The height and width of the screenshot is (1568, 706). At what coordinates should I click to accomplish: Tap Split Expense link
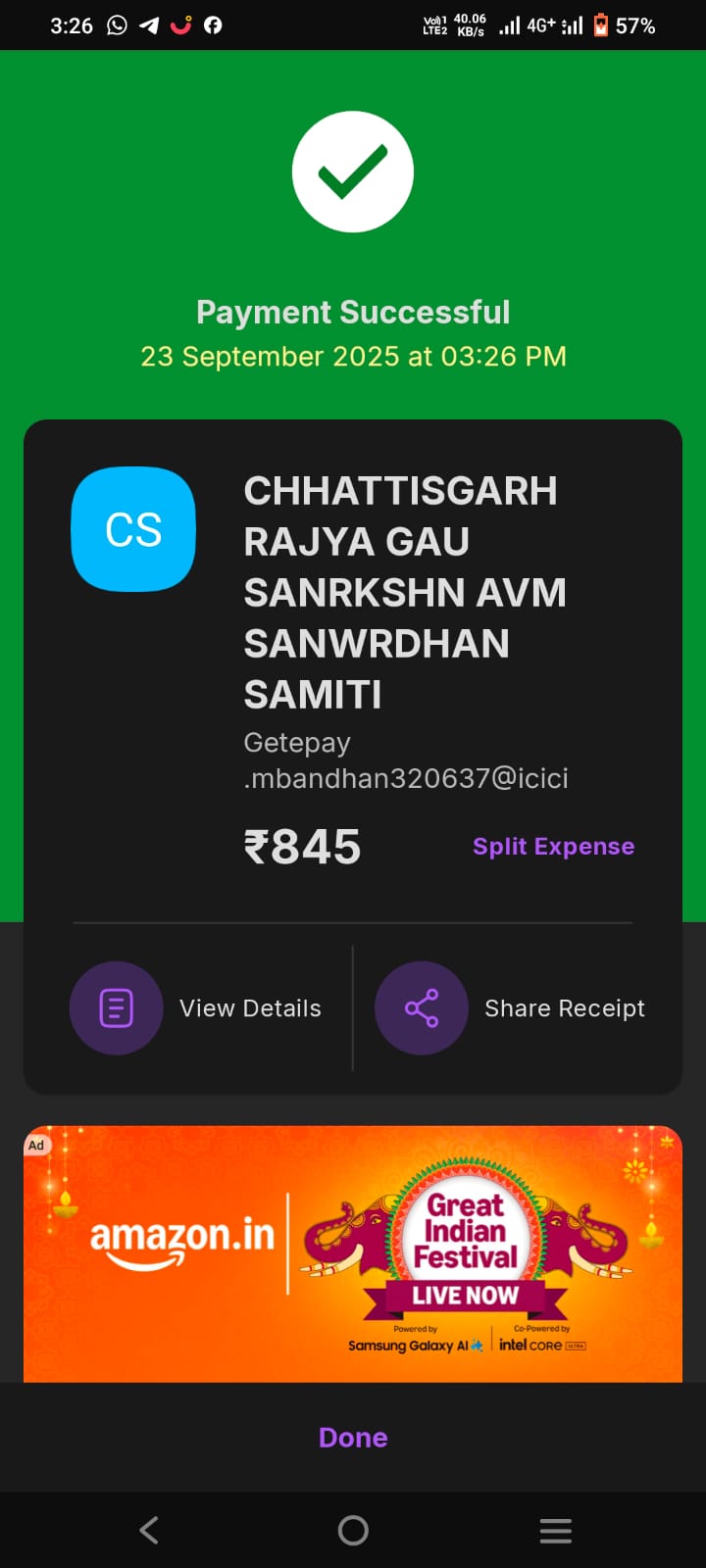pyautogui.click(x=553, y=847)
